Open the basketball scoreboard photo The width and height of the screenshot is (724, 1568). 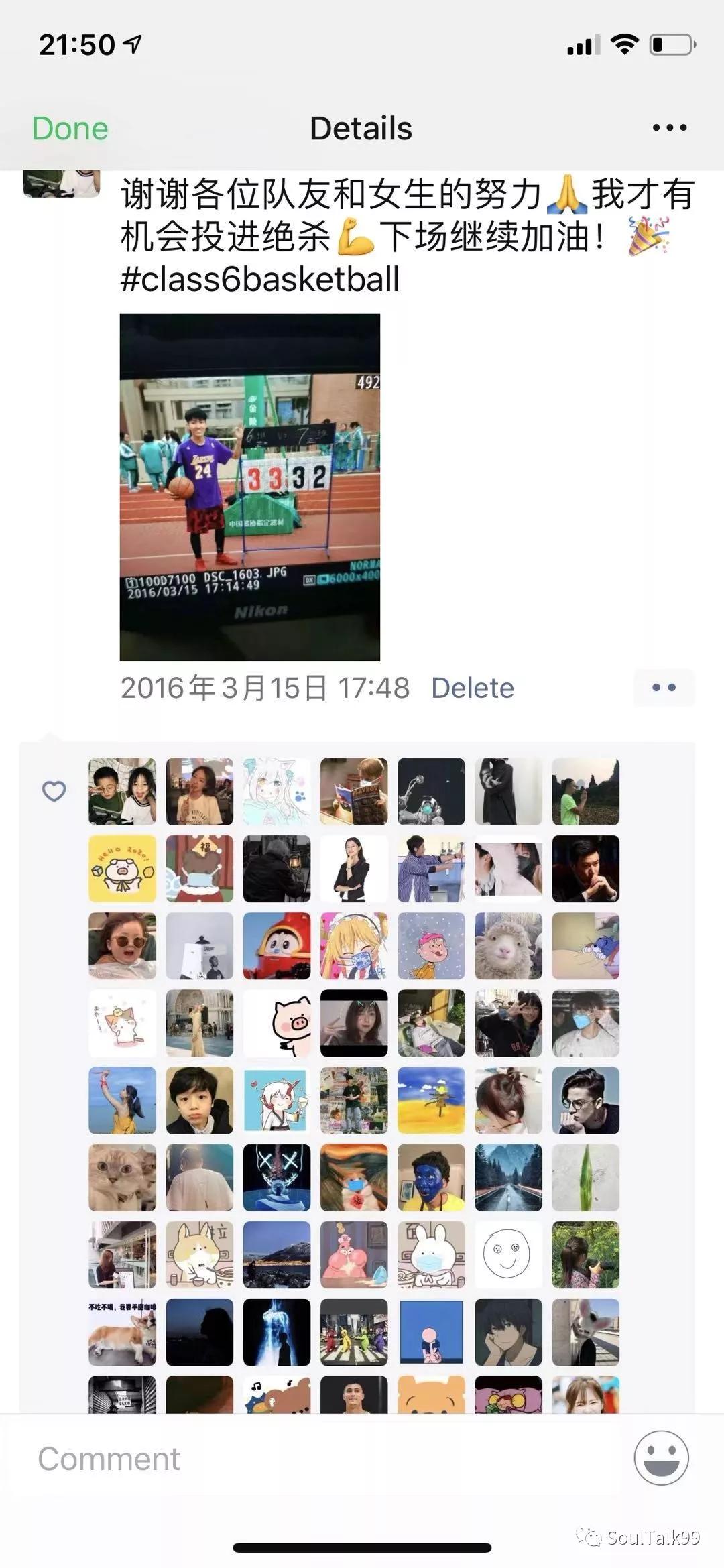click(x=249, y=487)
